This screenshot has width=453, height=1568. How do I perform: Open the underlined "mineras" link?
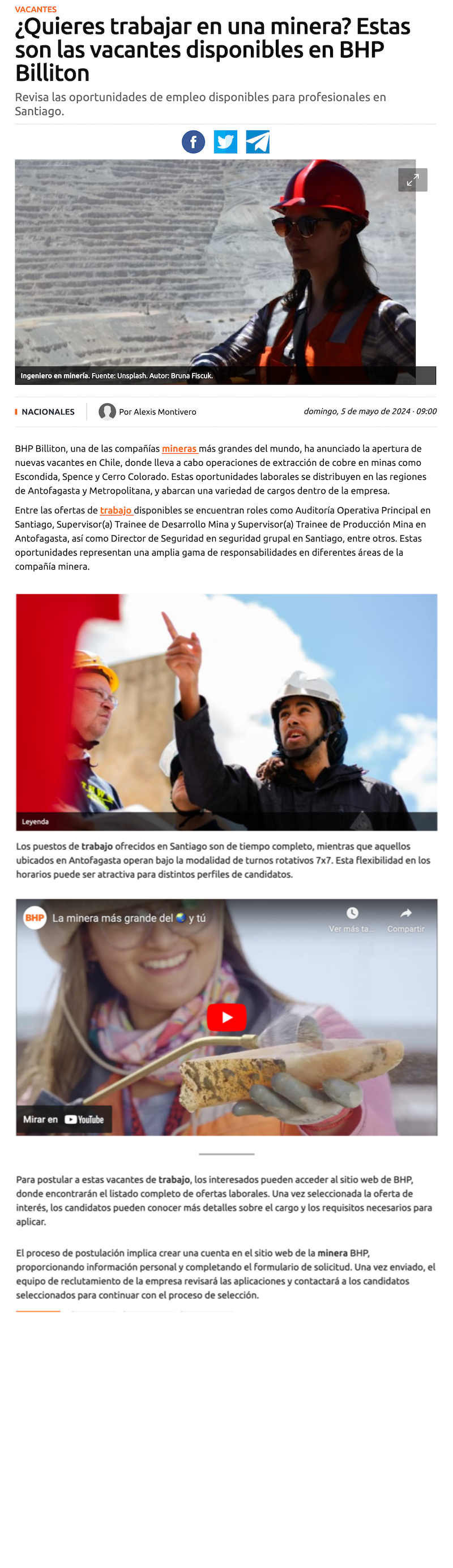tap(179, 449)
